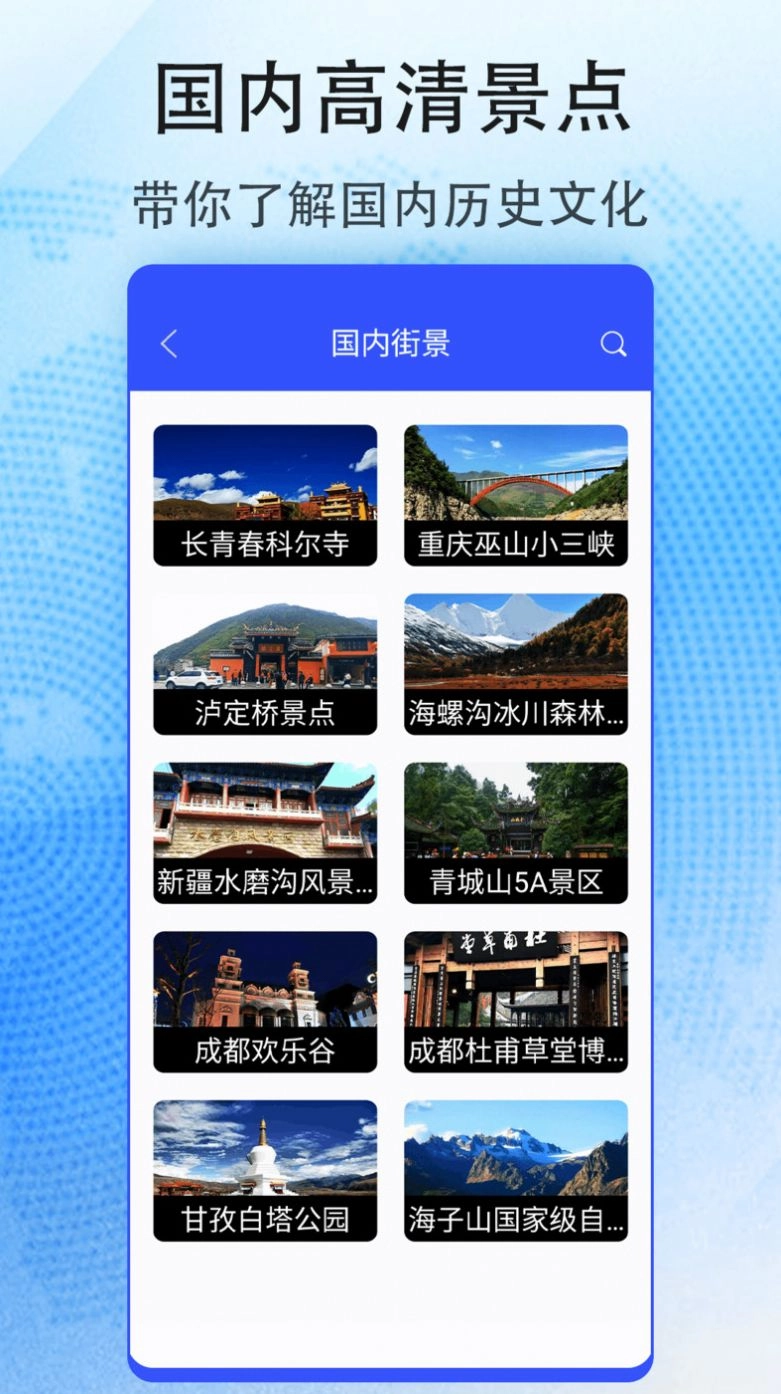This screenshot has height=1394, width=781.
Task: Open search on the 国内街景 page
Action: pyautogui.click(x=613, y=344)
